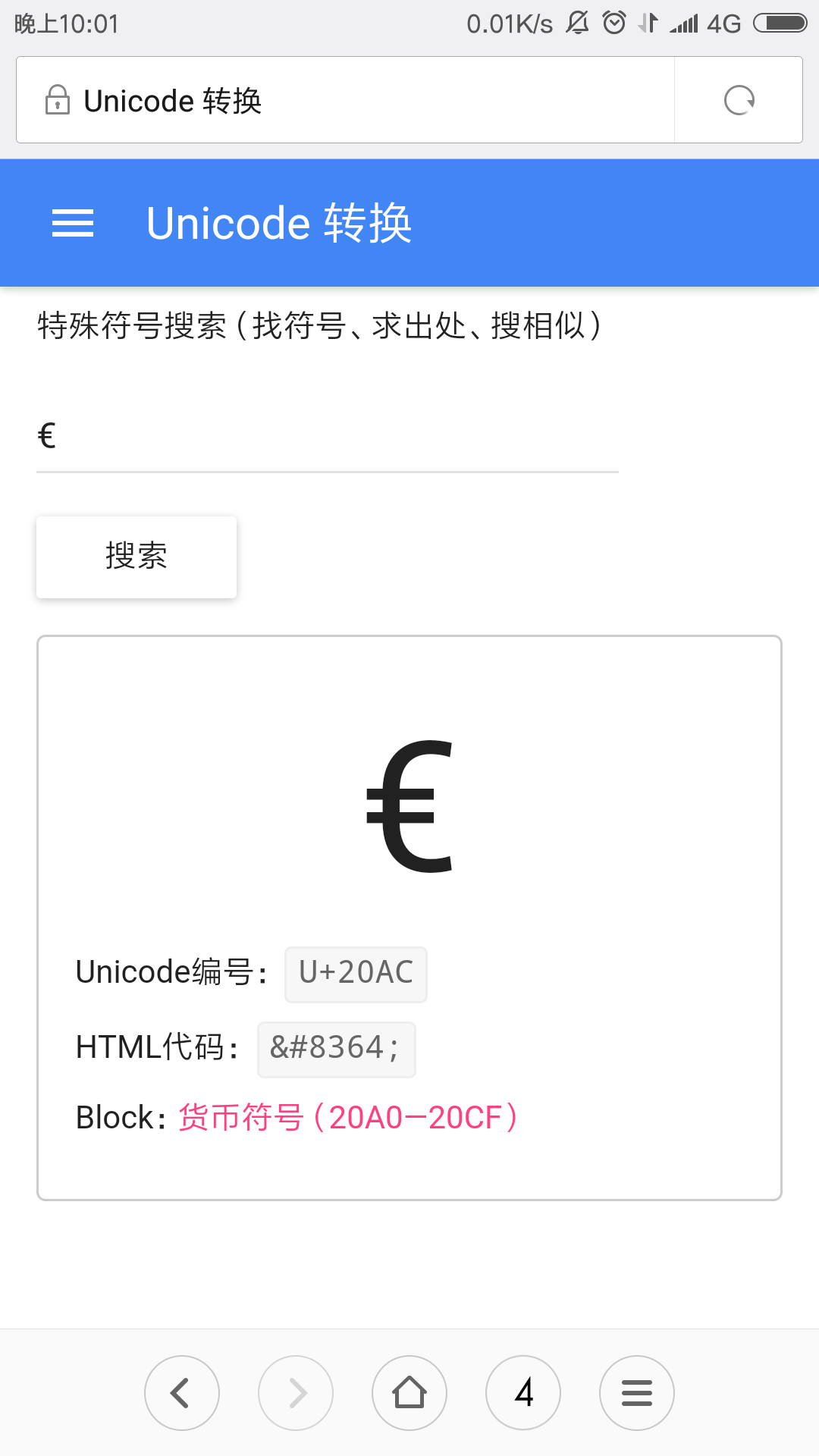Image resolution: width=819 pixels, height=1456 pixels.
Task: Go home using the home icon
Action: click(409, 1393)
